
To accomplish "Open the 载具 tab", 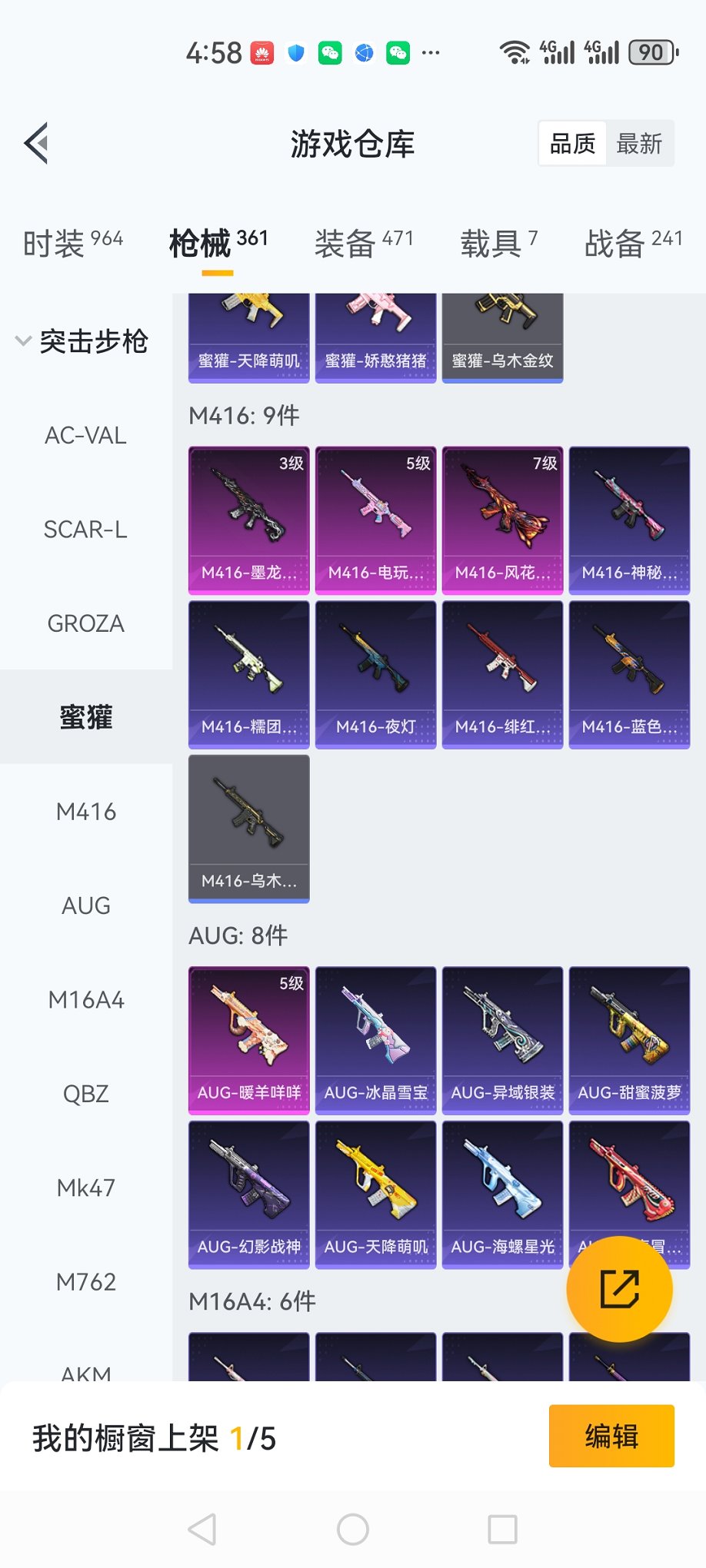I will [x=498, y=244].
